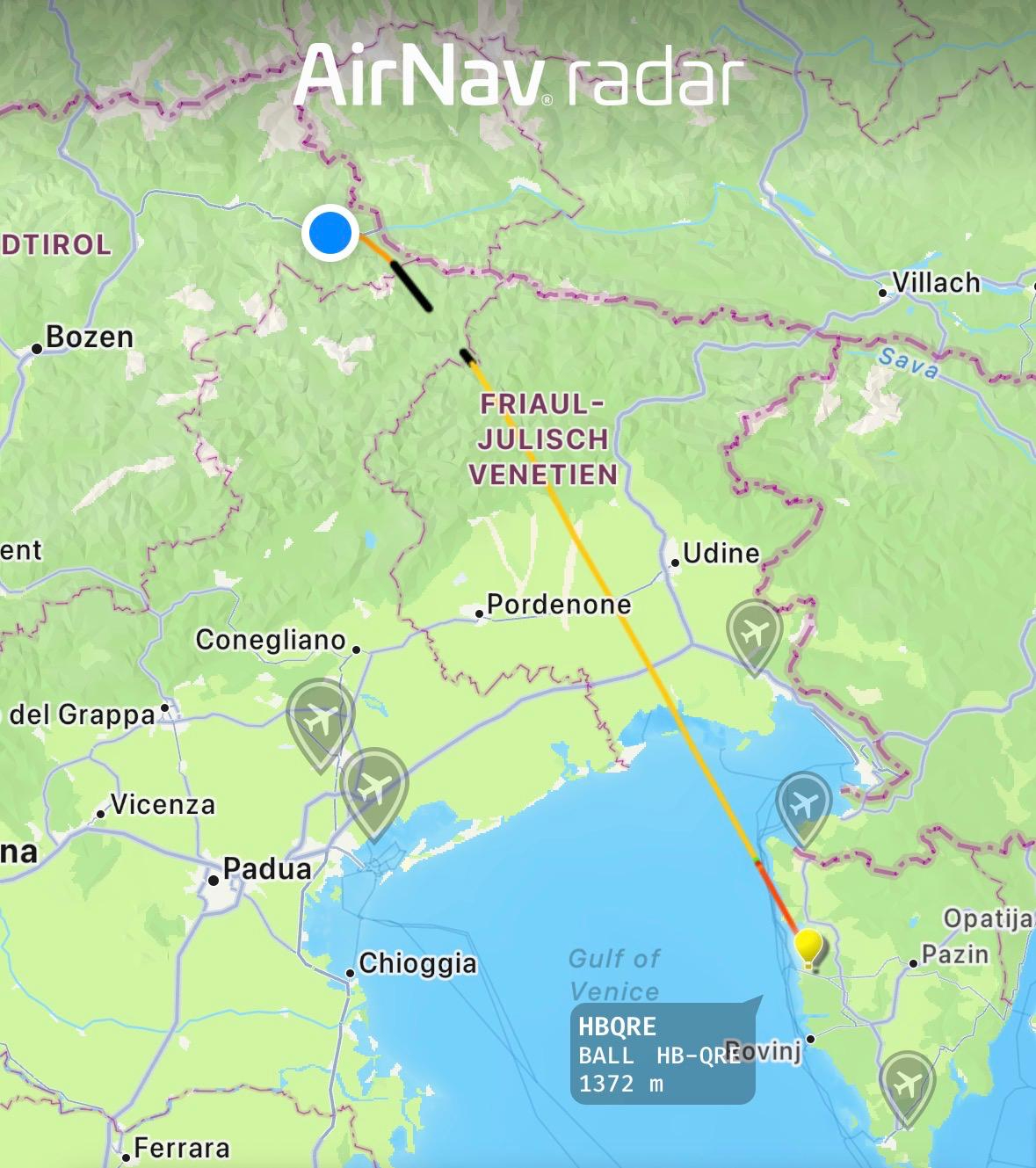The image size is (1036, 1168).
Task: Tap the airport pin south of Udine
Action: tap(755, 633)
